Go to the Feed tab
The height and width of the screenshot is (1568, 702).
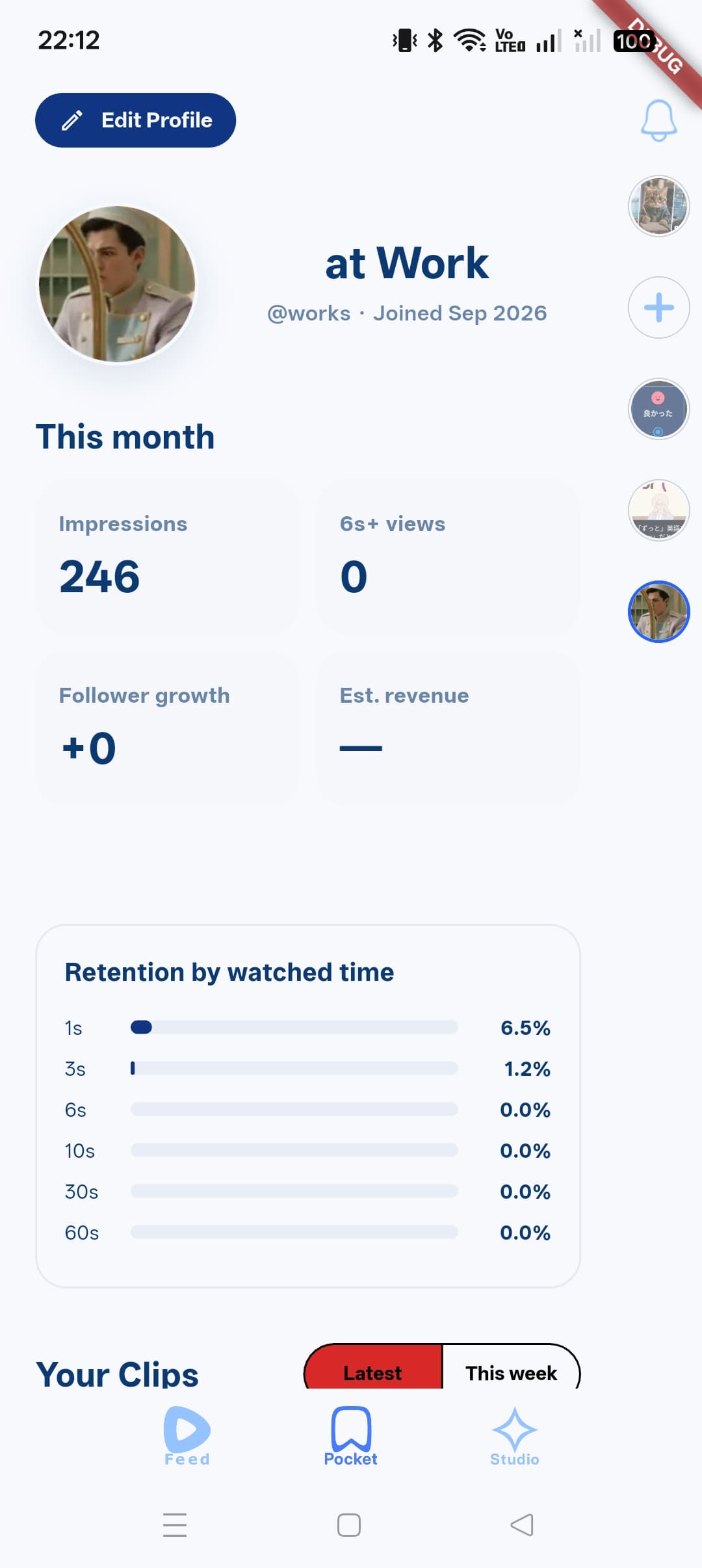[187, 1436]
